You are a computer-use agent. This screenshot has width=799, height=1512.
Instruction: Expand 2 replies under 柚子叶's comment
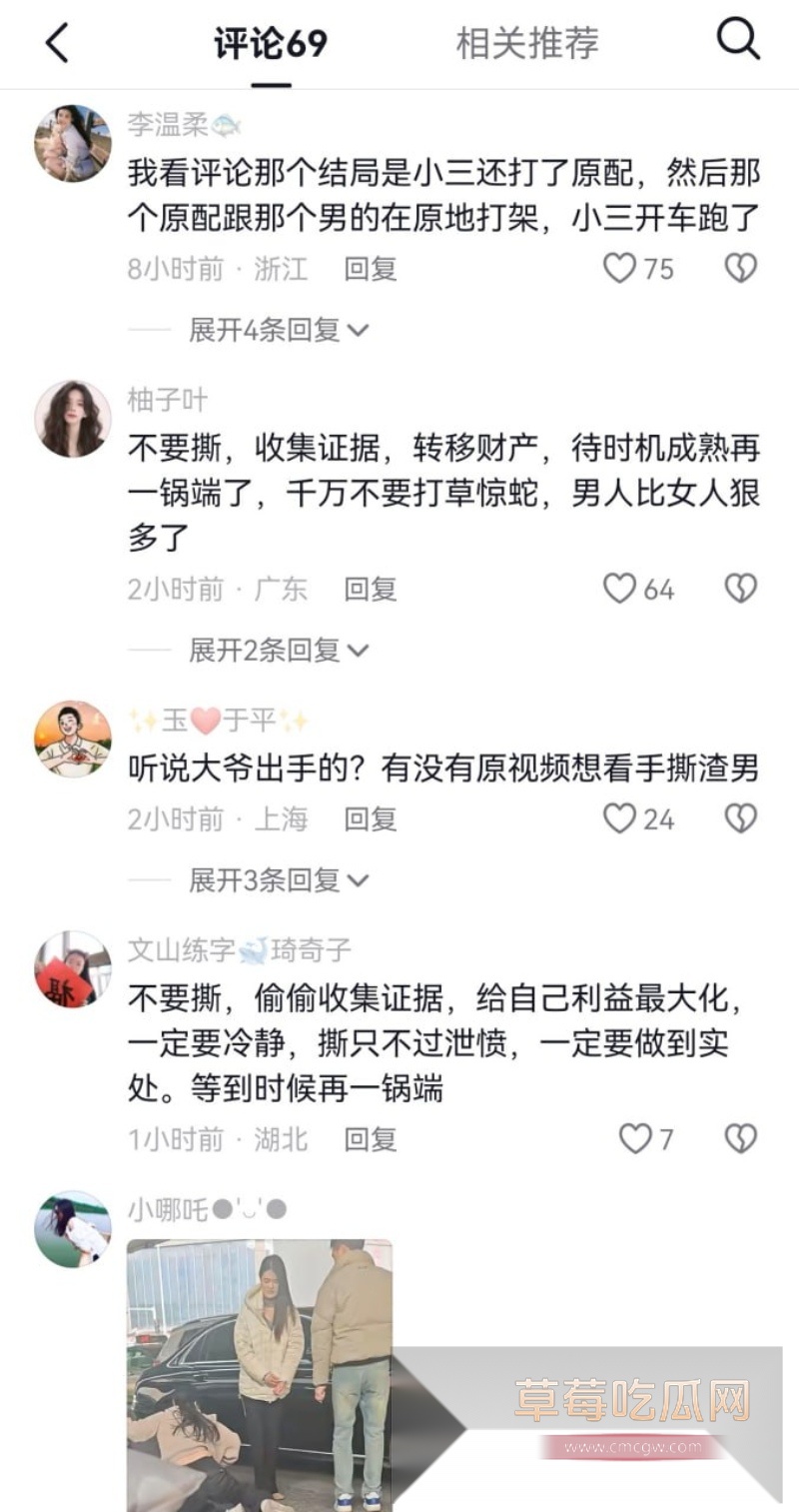pyautogui.click(x=278, y=649)
